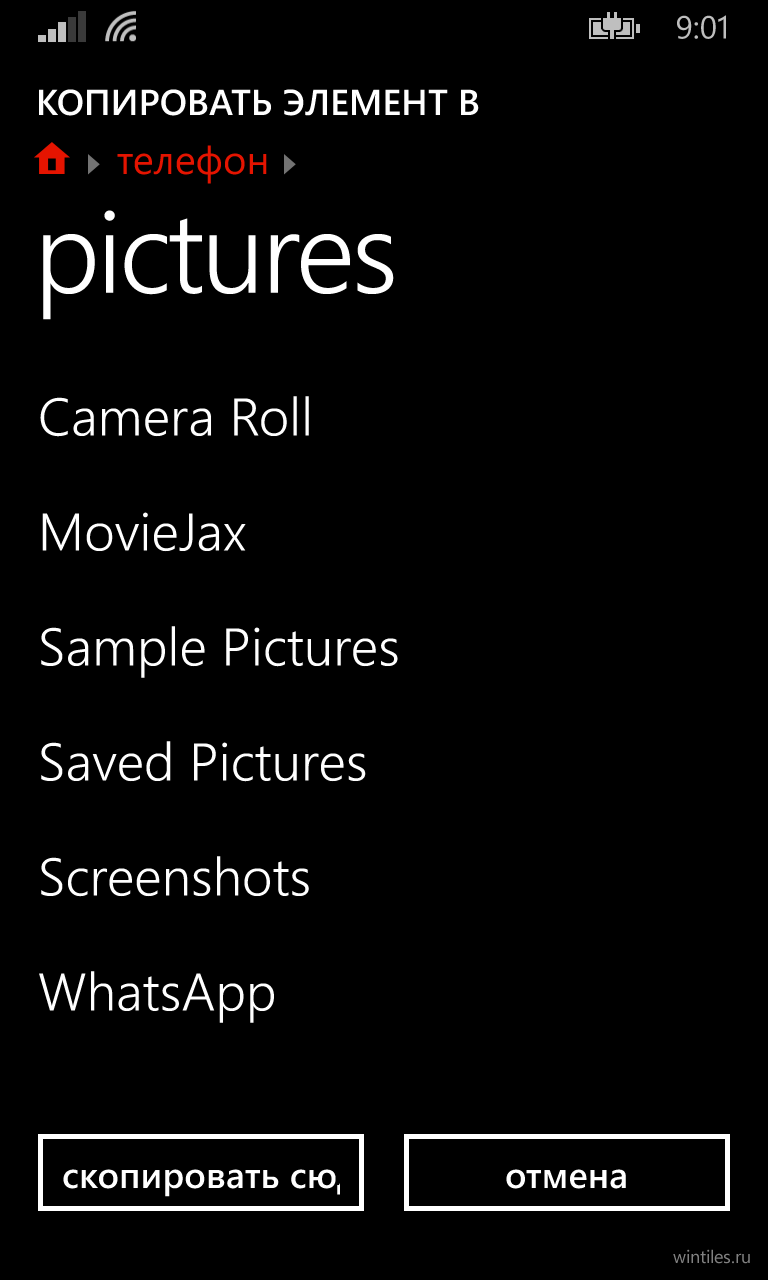Choose the Screenshots folder
Image resolution: width=768 pixels, height=1280 pixels.
coord(175,878)
